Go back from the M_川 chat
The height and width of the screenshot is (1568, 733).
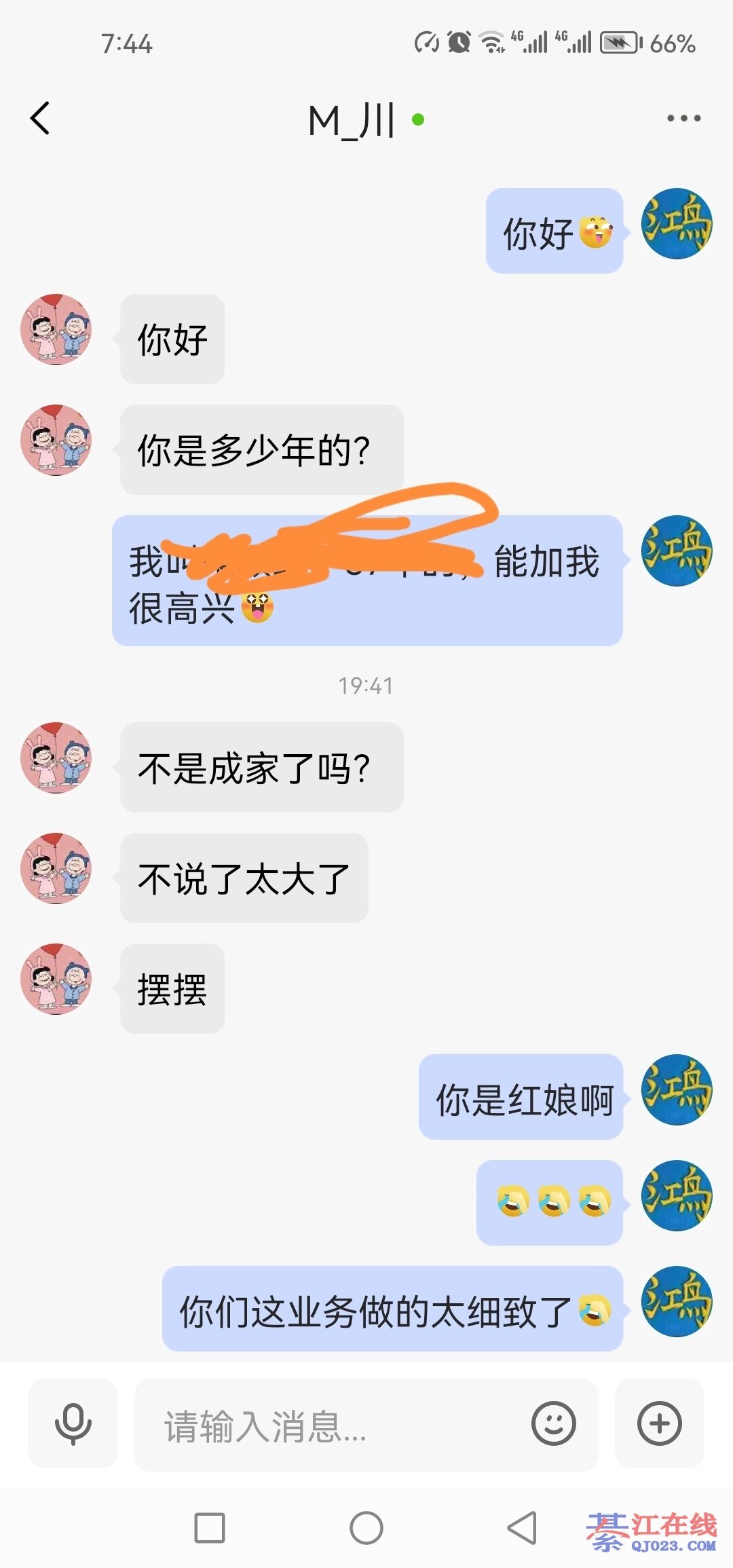(41, 119)
